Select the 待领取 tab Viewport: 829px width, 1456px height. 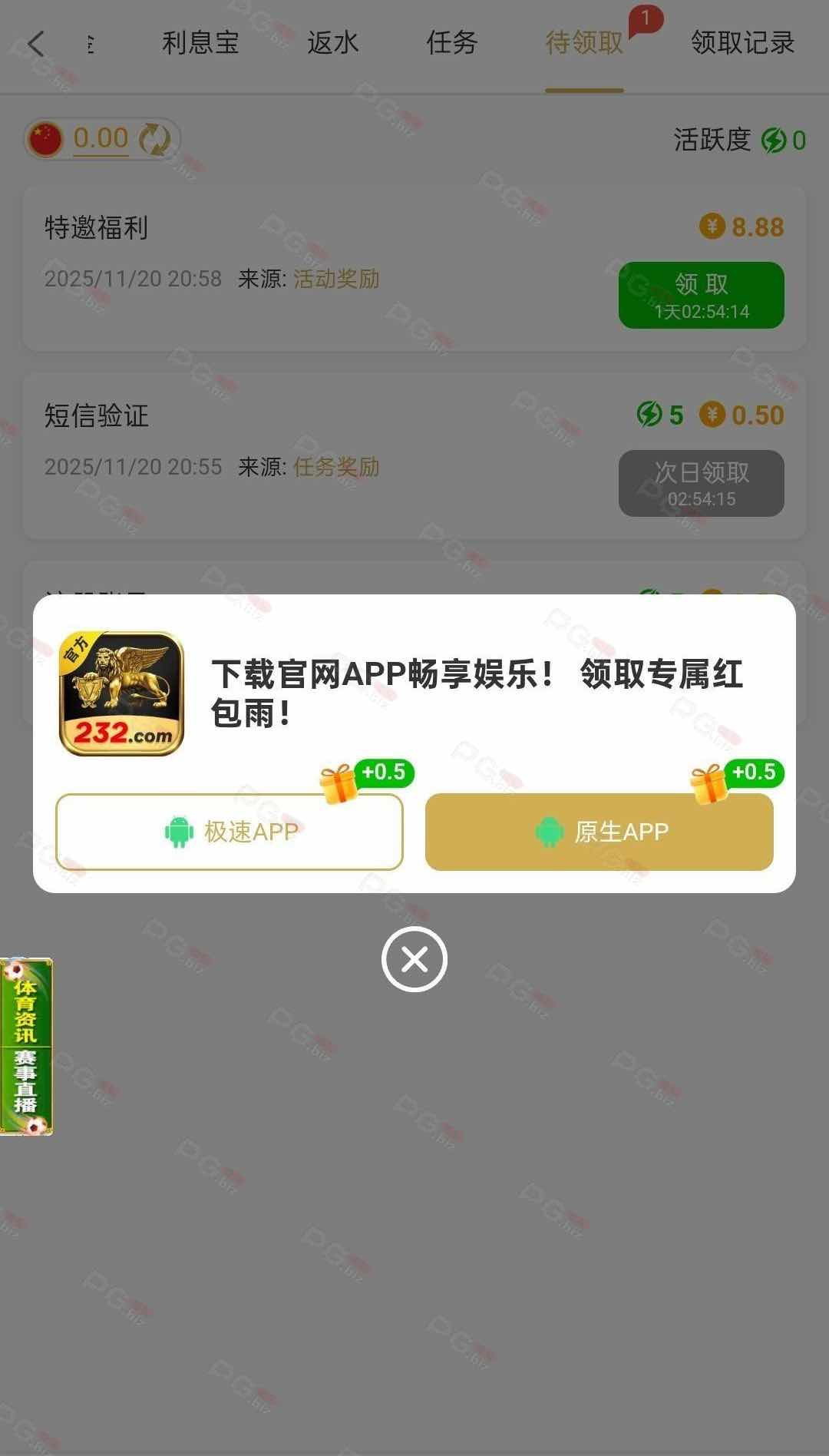tap(584, 43)
